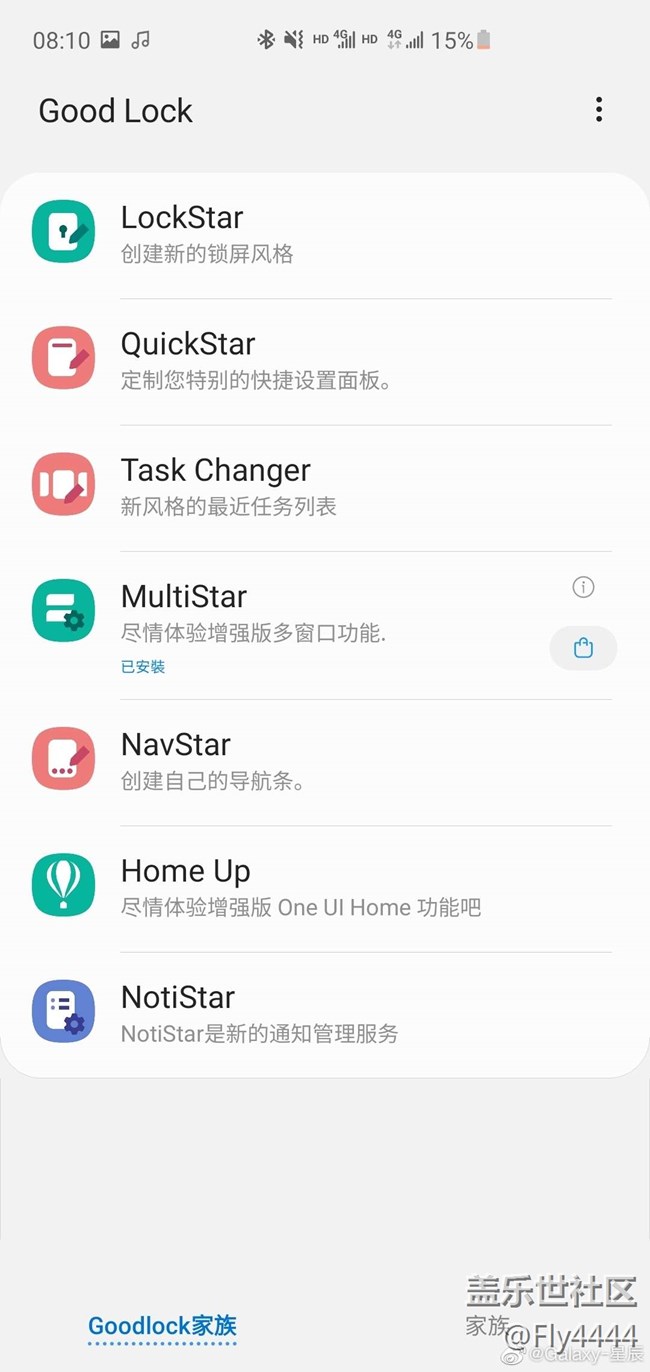Screen dimensions: 650x1372
Task: Open the Home Up entry
Action: (x=325, y=888)
